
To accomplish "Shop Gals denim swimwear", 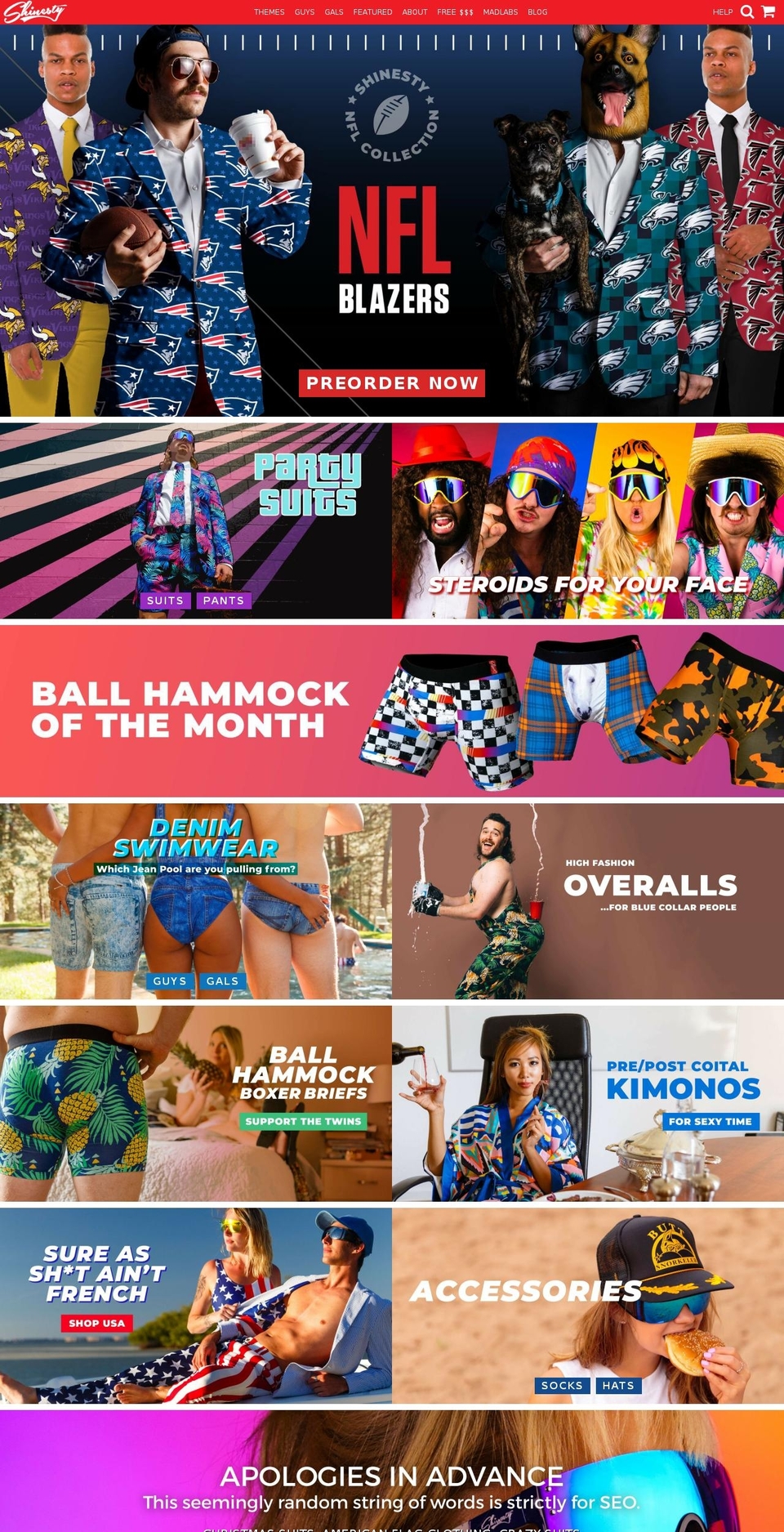I will point(222,981).
